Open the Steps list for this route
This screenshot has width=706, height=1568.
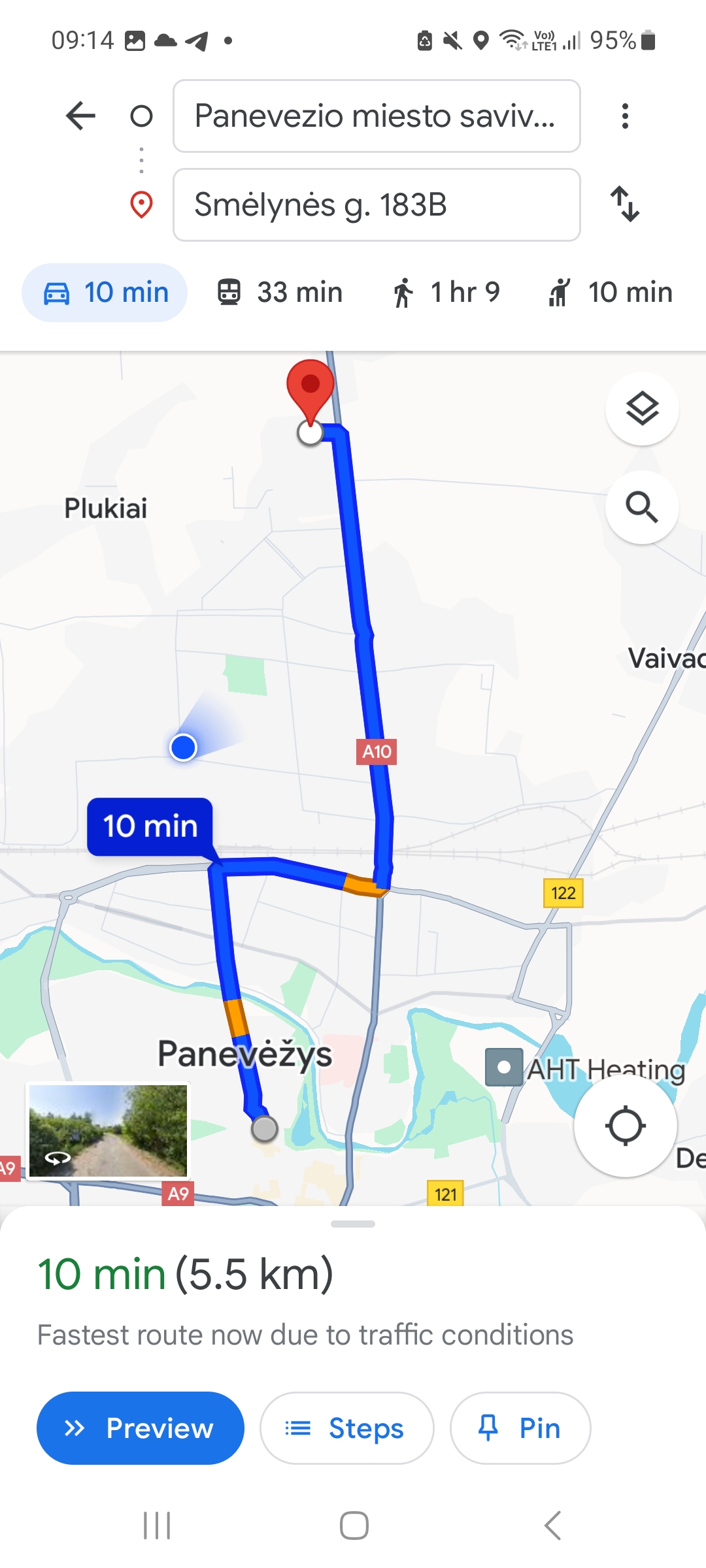coord(346,1428)
